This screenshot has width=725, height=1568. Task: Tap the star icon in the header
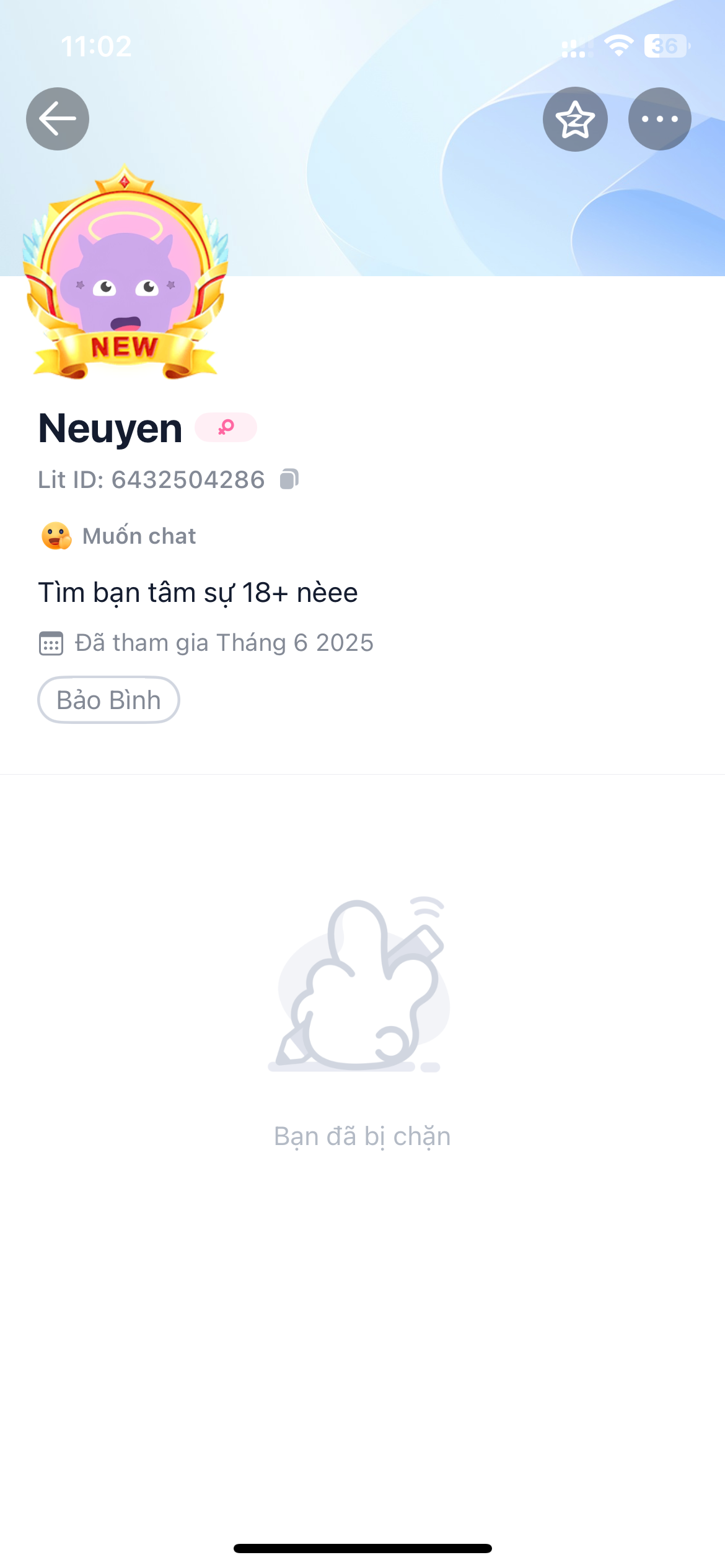tap(575, 119)
